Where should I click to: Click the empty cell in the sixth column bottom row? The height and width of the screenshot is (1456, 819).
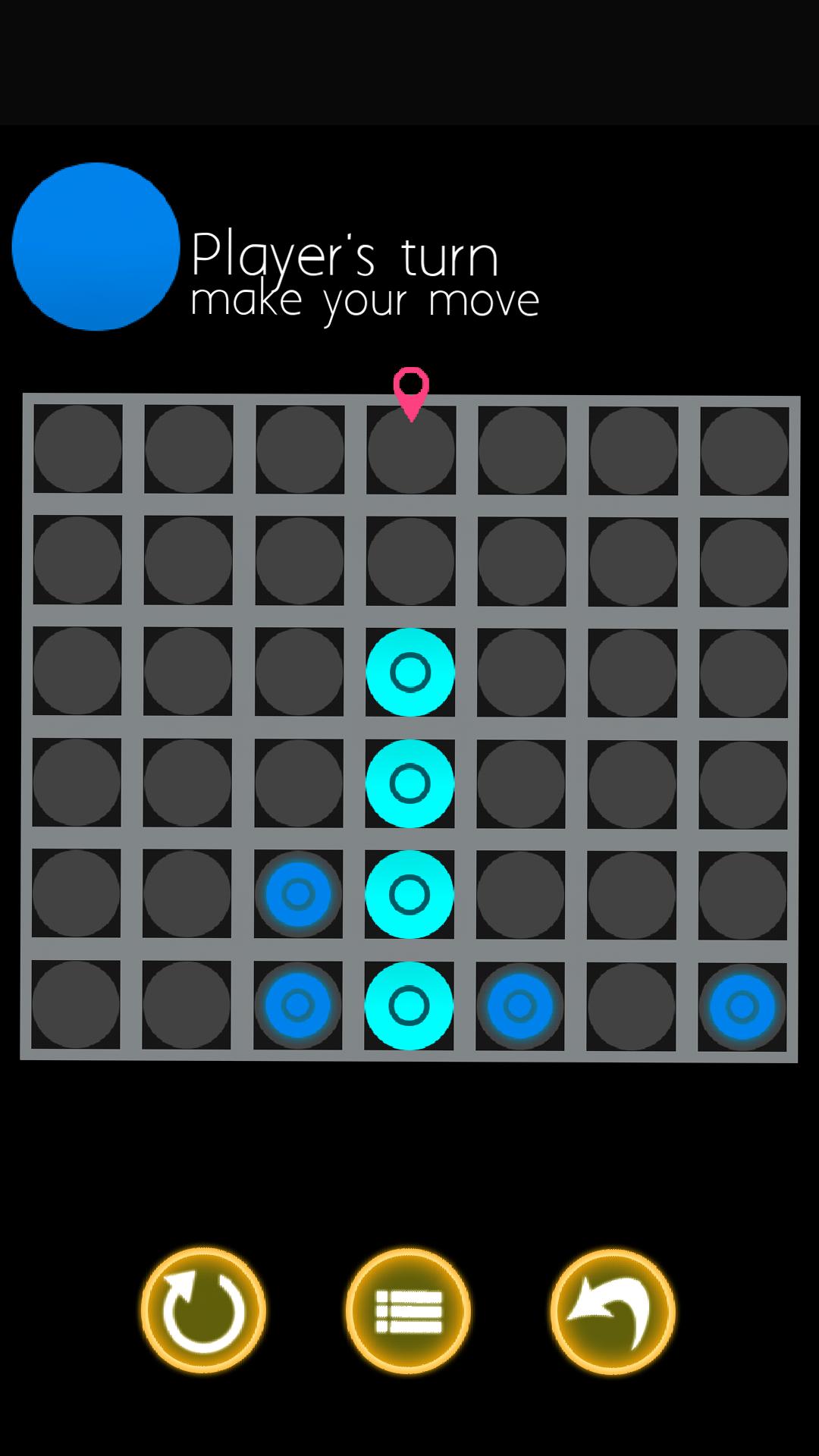click(632, 1004)
